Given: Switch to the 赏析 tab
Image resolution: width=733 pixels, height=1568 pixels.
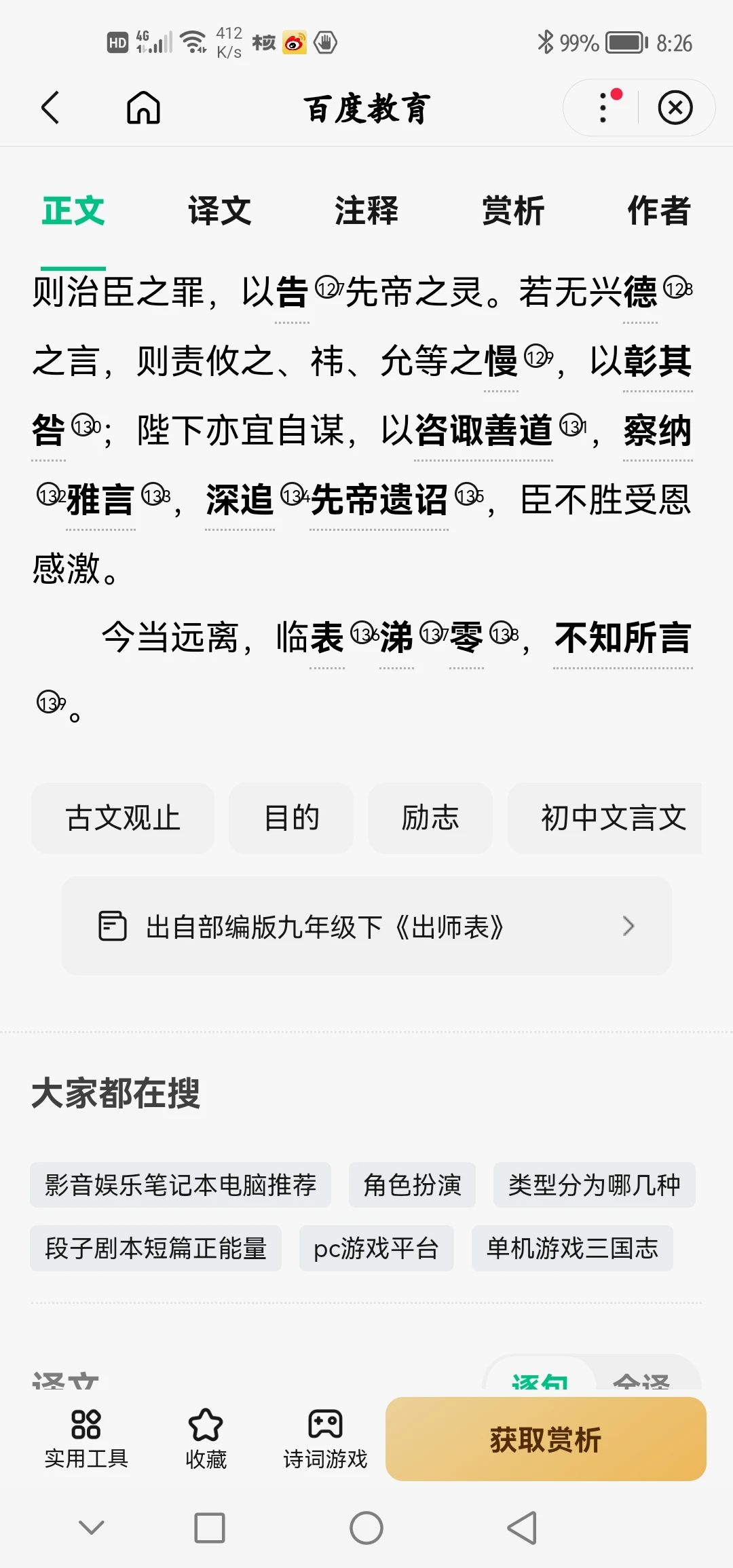Looking at the screenshot, I should 512,210.
